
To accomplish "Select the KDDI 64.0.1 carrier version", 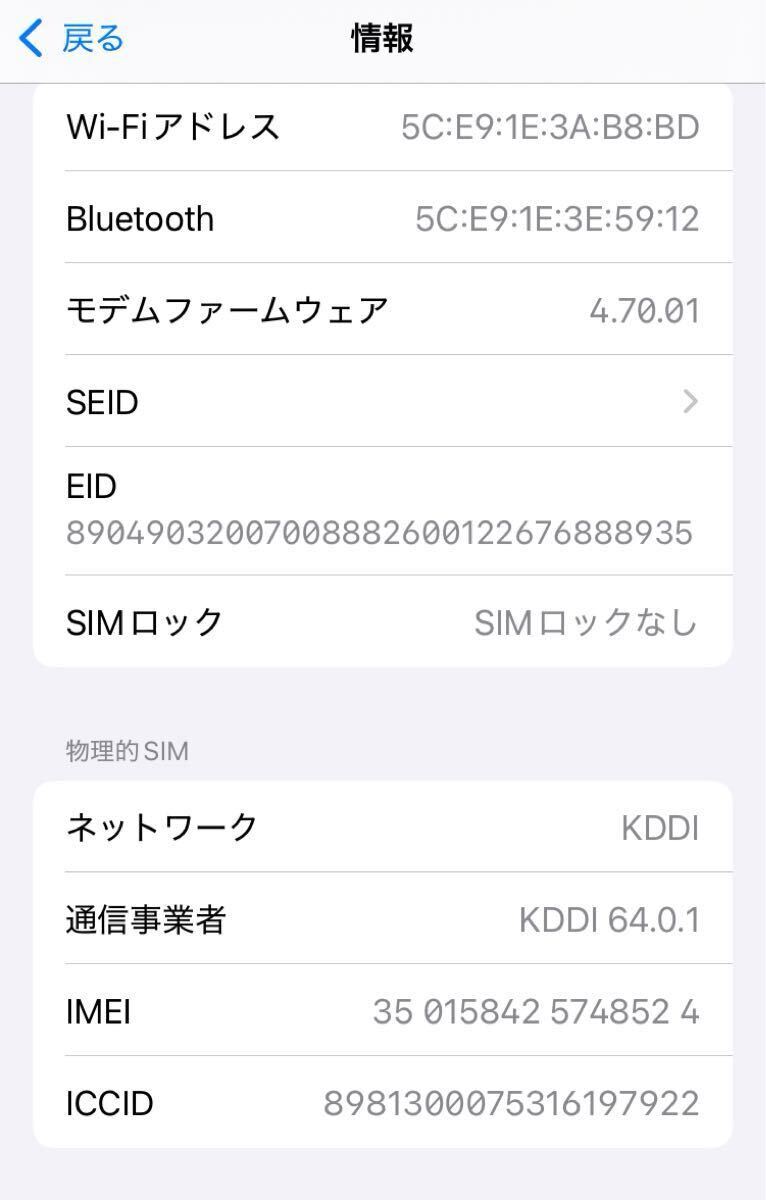I will click(x=608, y=919).
